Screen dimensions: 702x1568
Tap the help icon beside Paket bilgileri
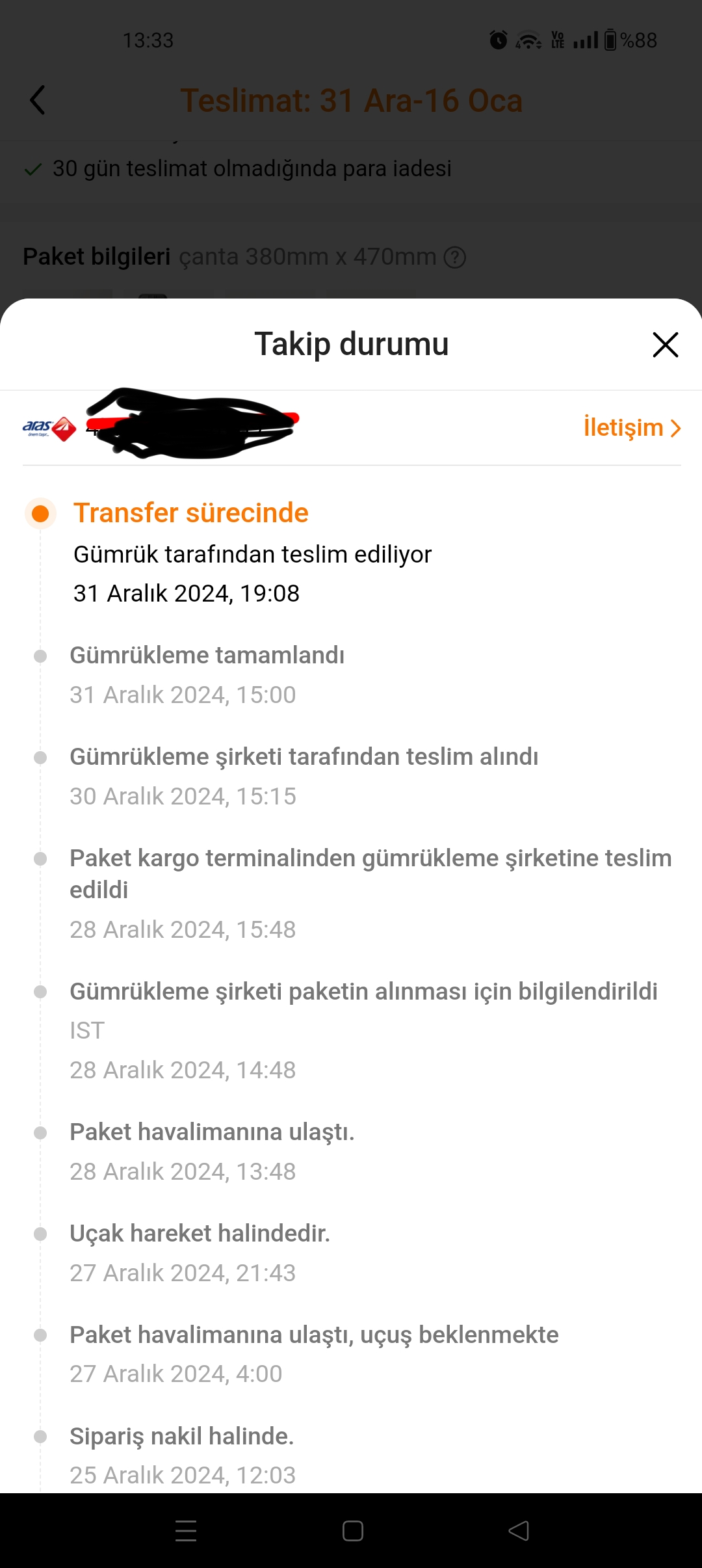click(455, 258)
